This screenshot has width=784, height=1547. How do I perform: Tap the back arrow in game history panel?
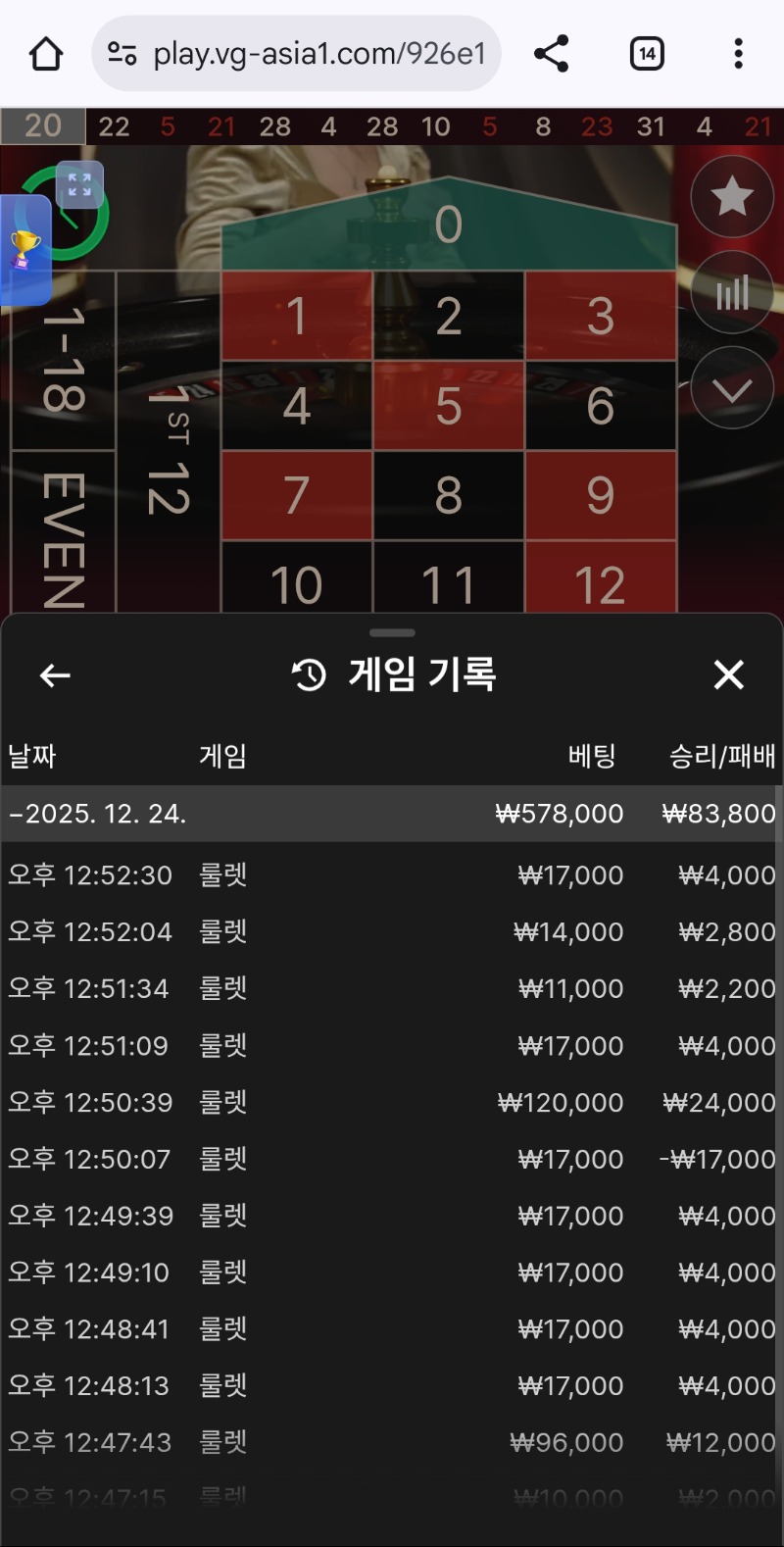click(x=54, y=675)
